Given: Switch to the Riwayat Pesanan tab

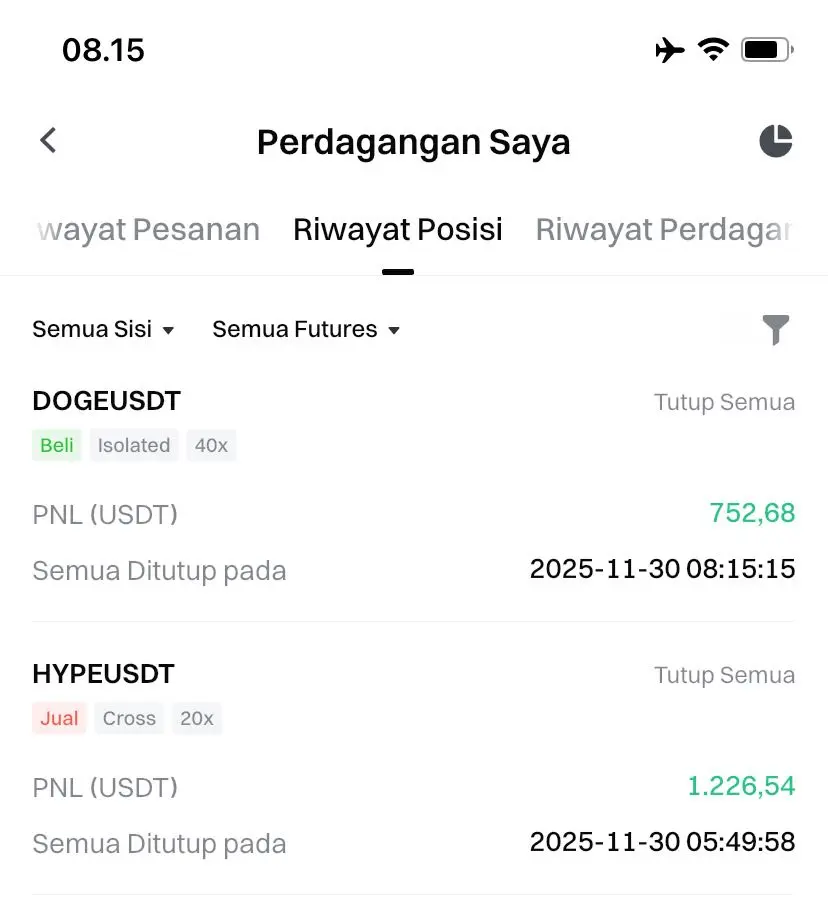Looking at the screenshot, I should pyautogui.click(x=148, y=230).
